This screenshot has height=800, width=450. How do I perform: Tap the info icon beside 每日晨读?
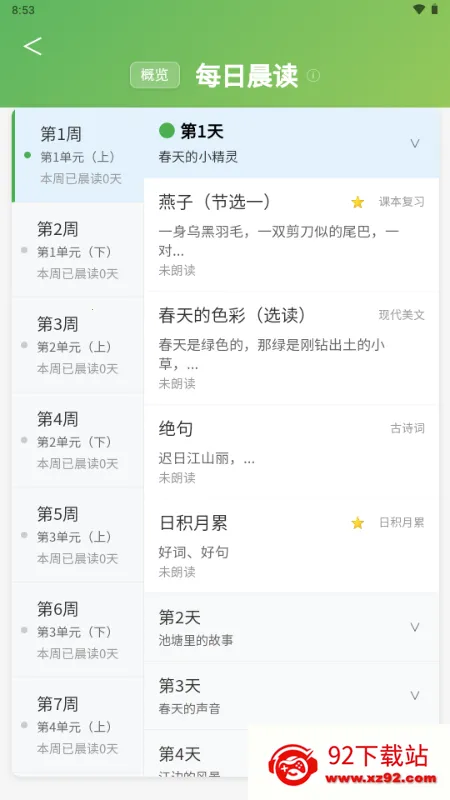(313, 76)
